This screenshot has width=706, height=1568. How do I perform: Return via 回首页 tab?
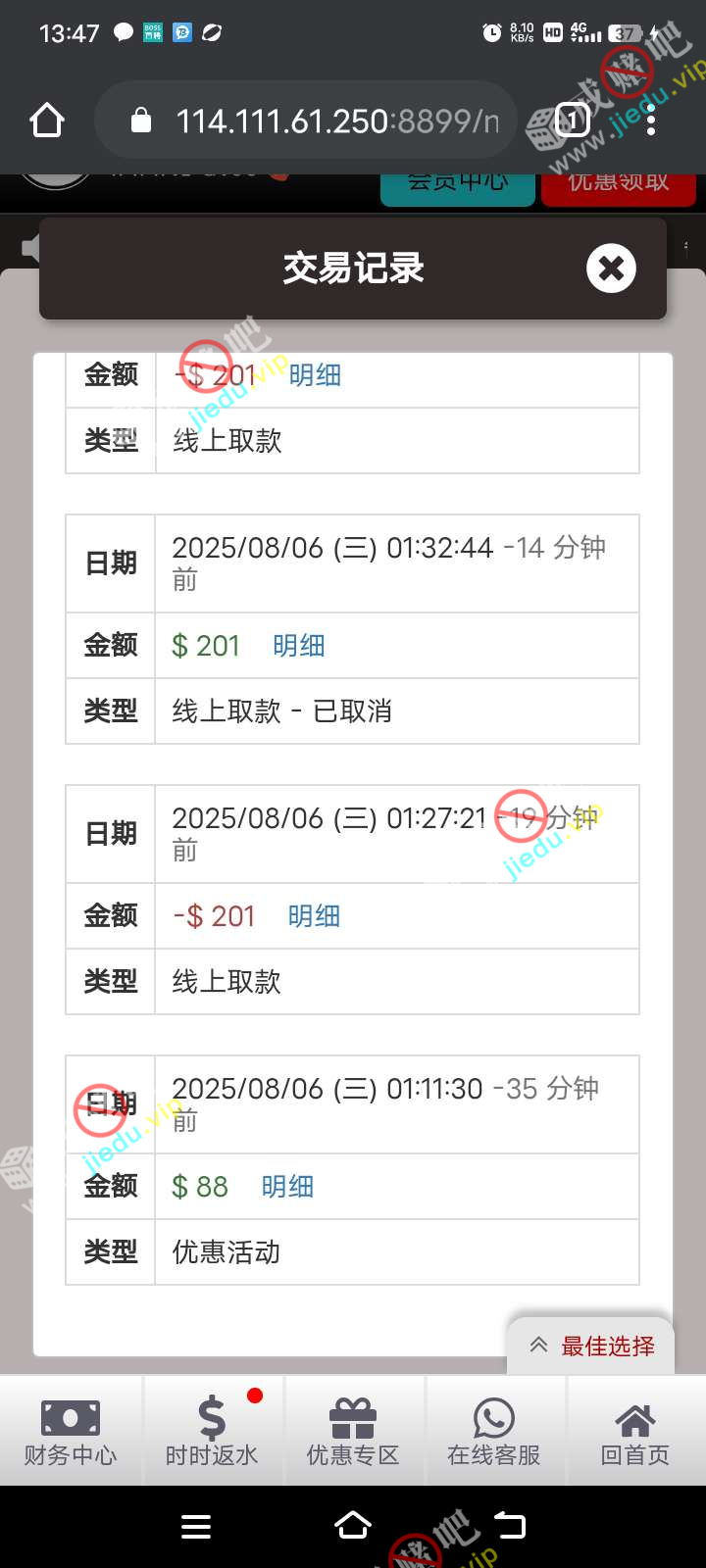(634, 1432)
